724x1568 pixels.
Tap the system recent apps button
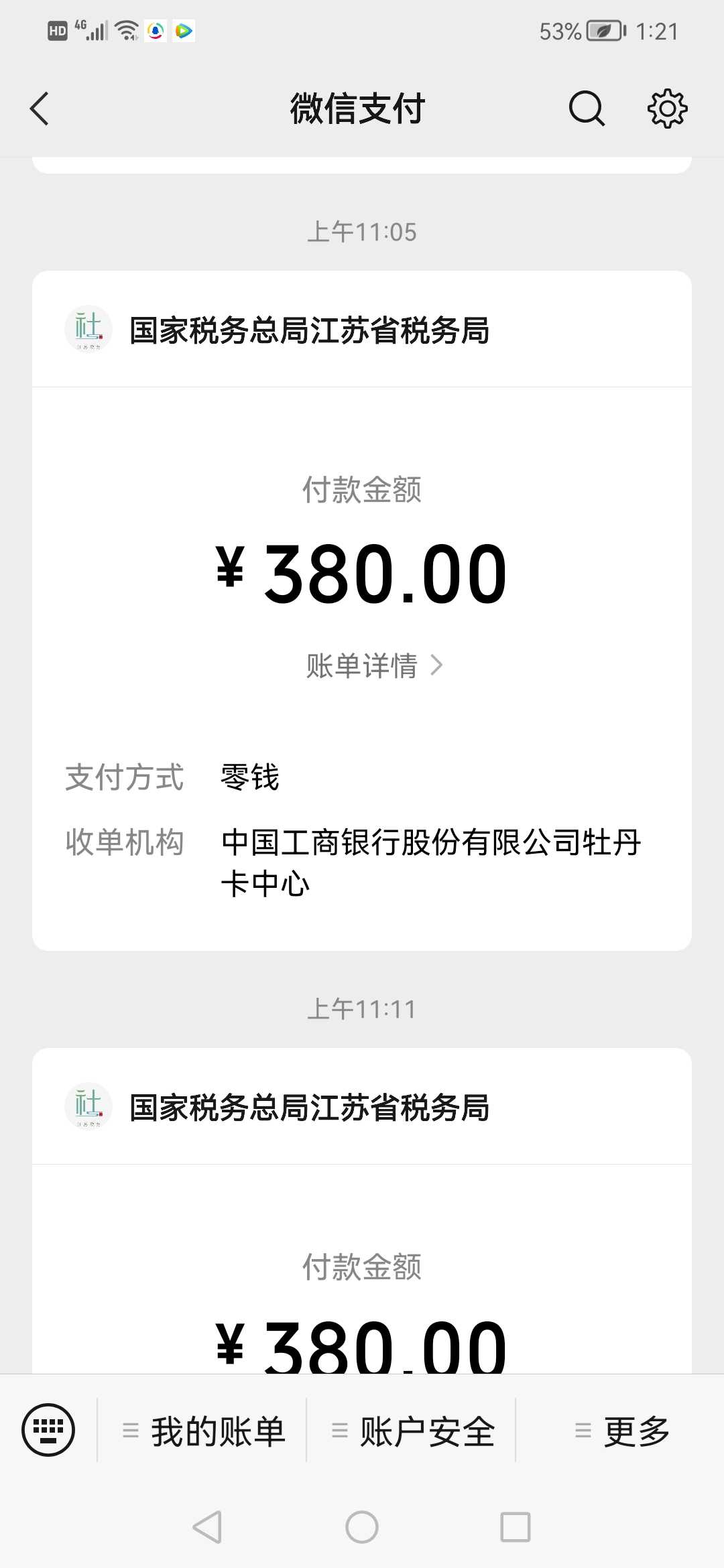tap(516, 1527)
